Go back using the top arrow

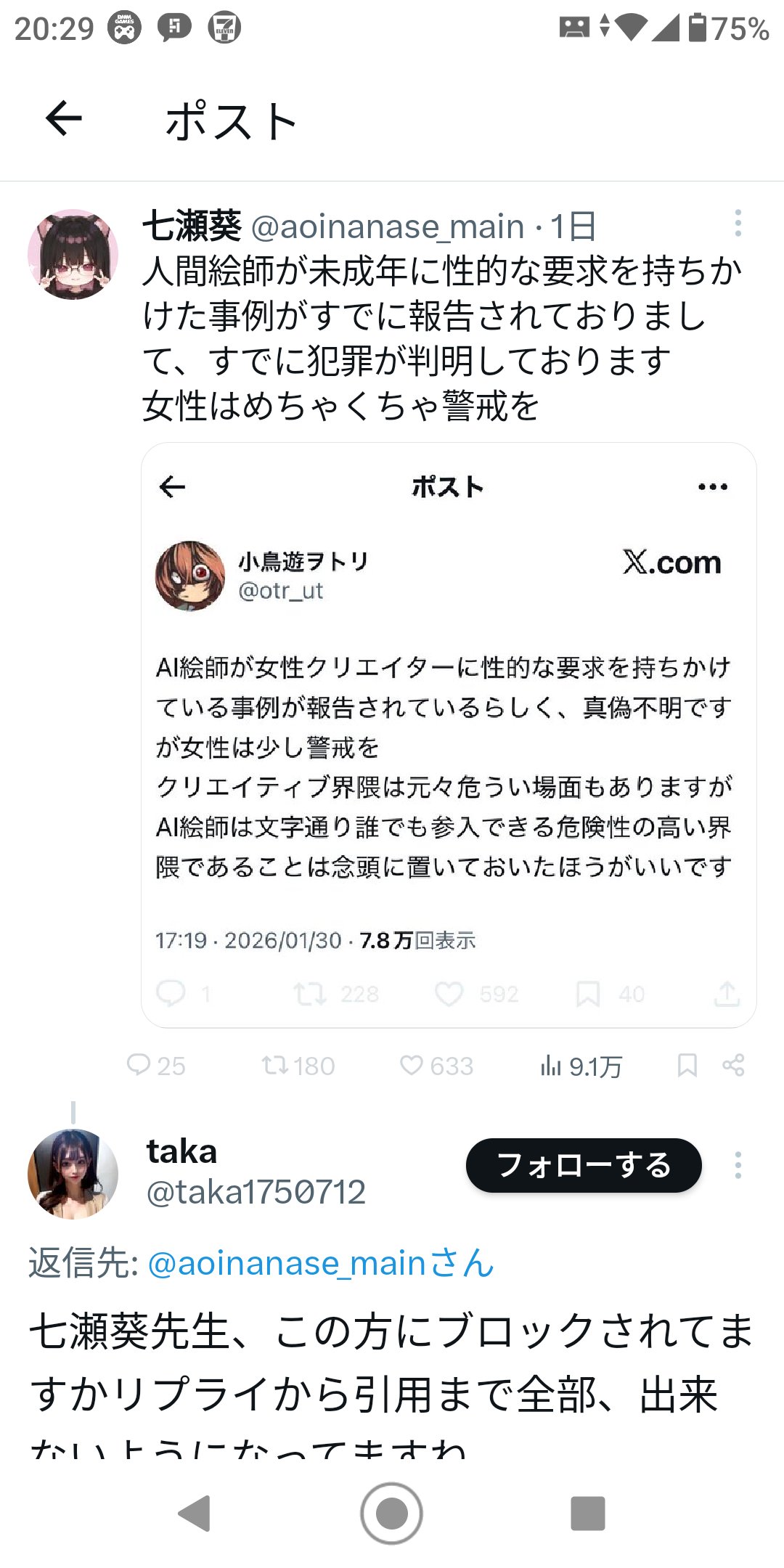point(64,119)
